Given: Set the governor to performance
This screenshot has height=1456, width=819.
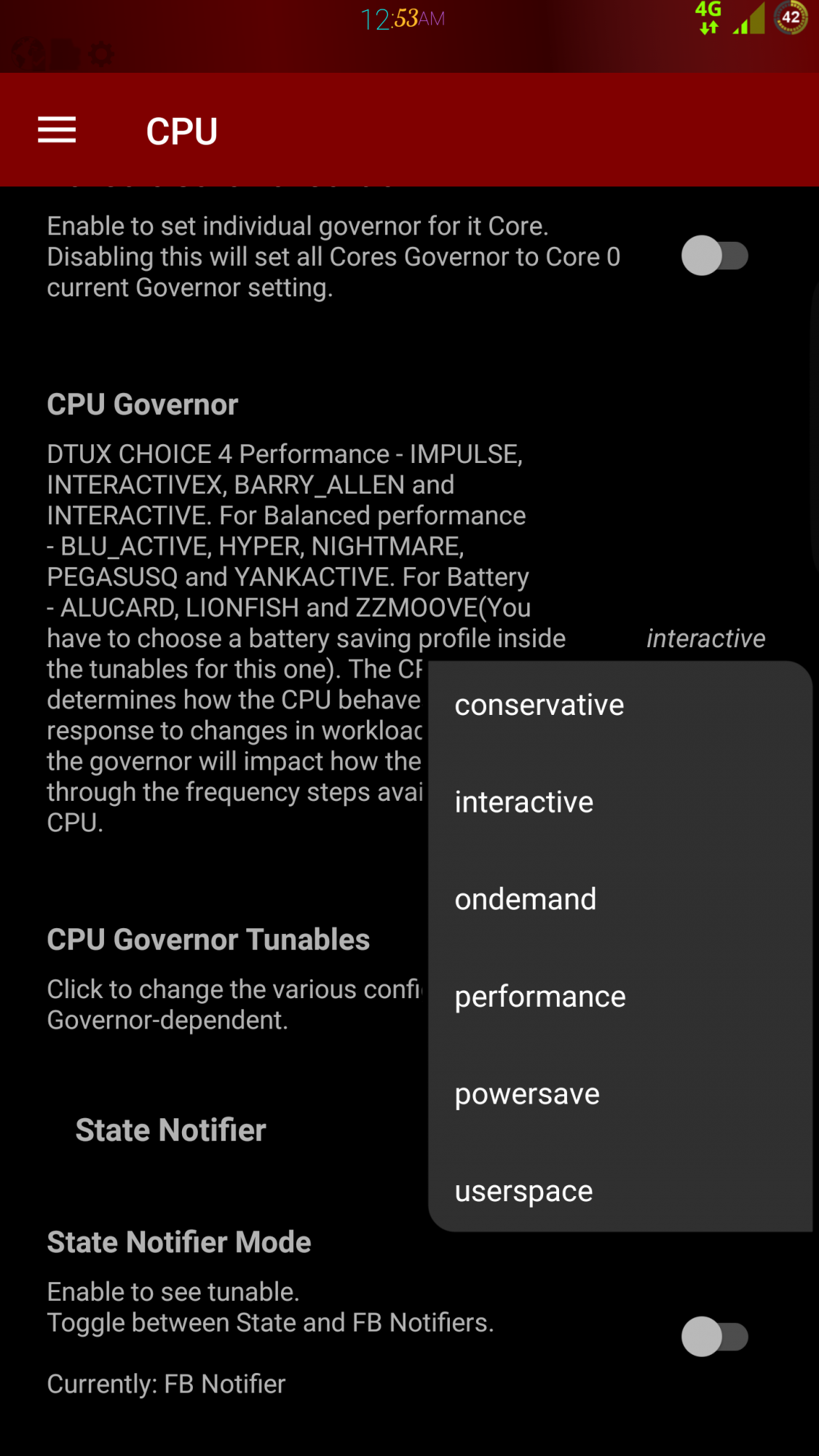Looking at the screenshot, I should [539, 997].
